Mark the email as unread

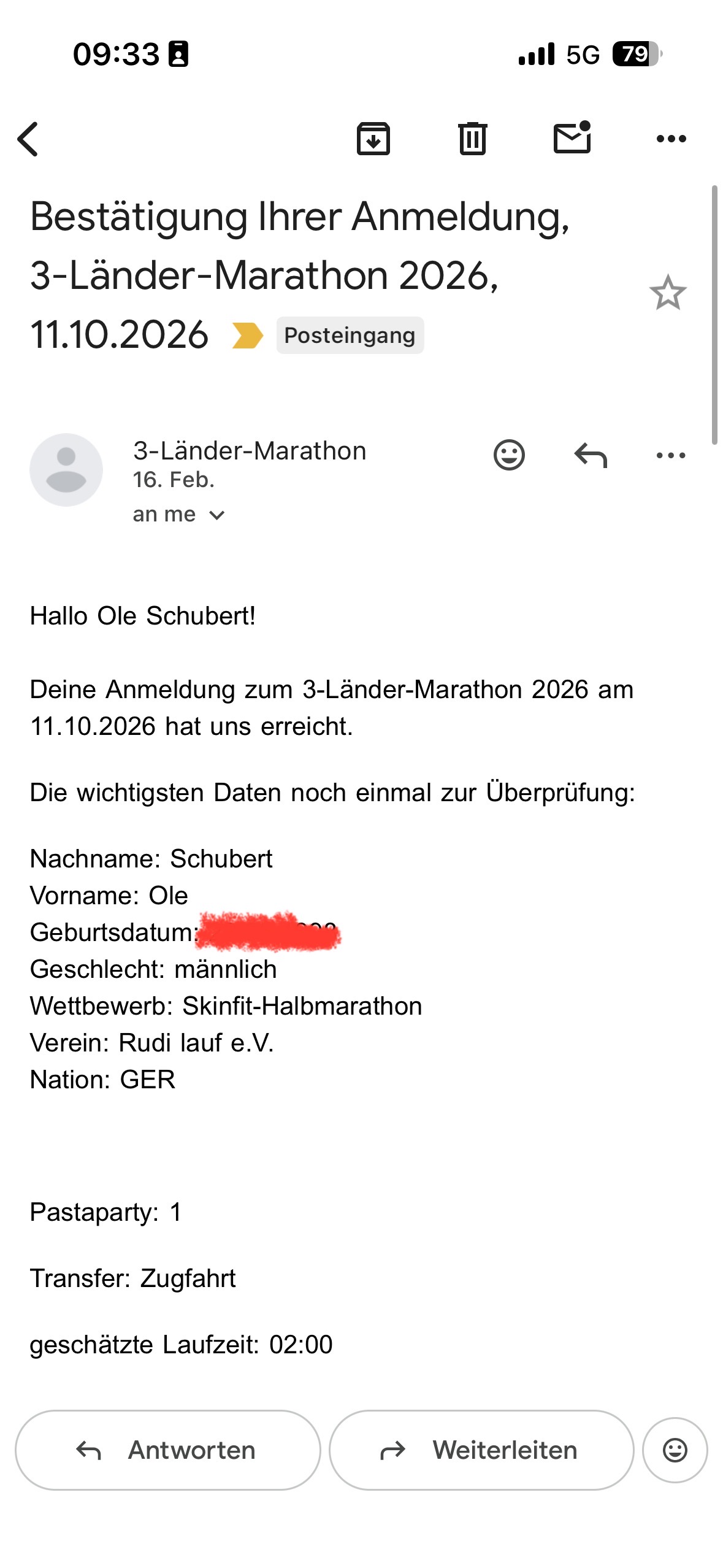572,137
